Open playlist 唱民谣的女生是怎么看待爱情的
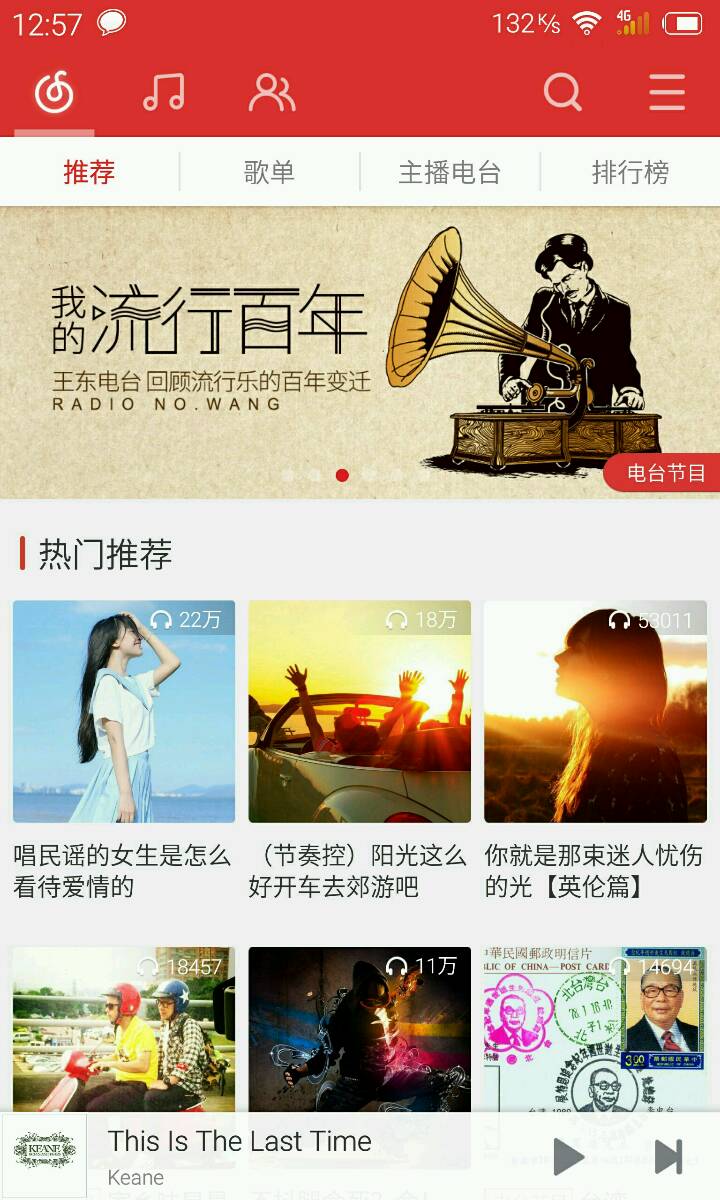The width and height of the screenshot is (720, 1200). coord(124,712)
